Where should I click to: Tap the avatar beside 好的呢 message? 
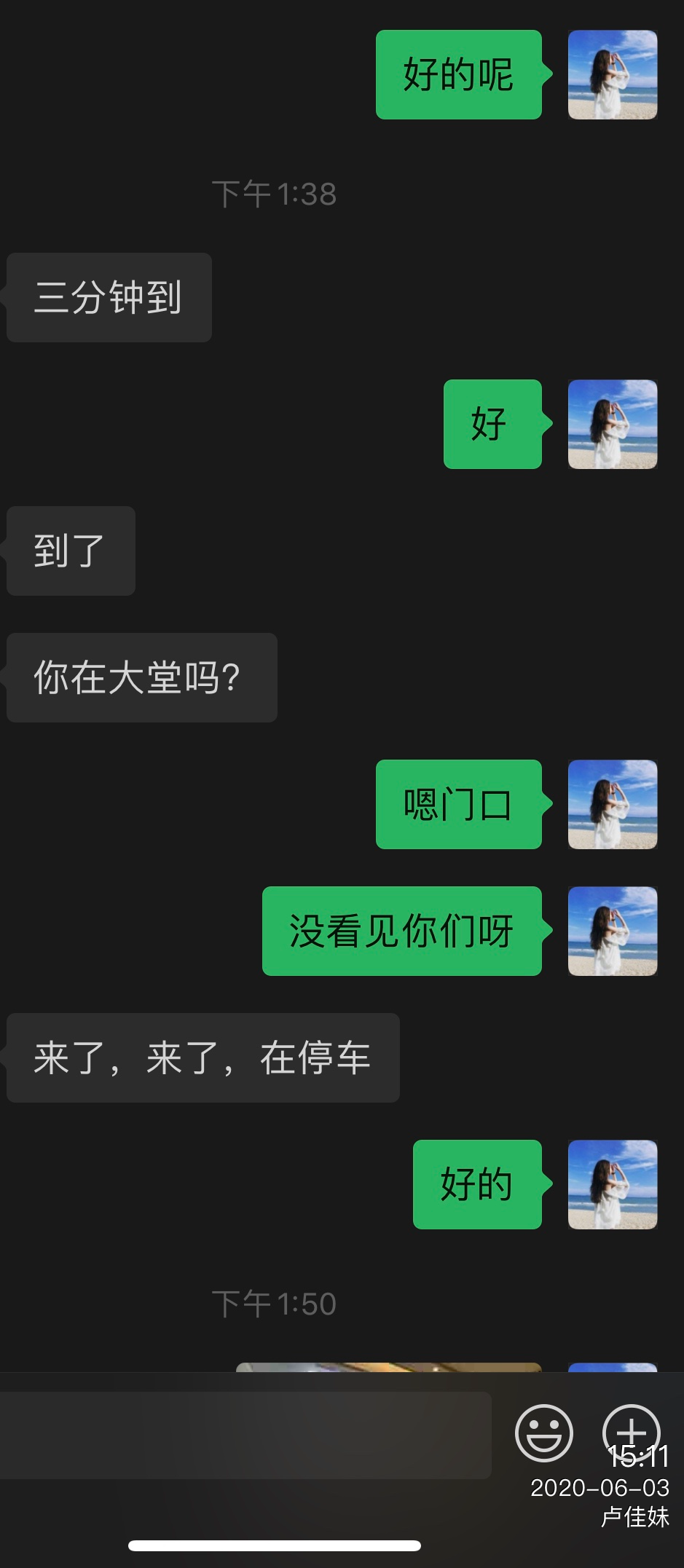(x=613, y=74)
